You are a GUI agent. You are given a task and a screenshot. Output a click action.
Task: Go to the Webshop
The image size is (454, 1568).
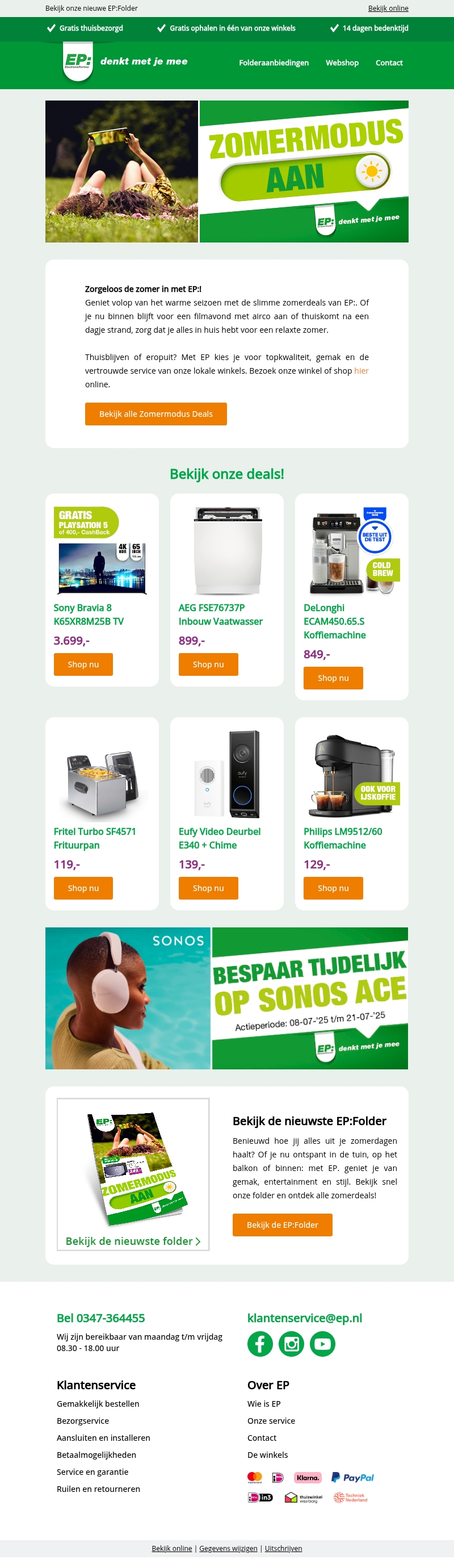(x=342, y=62)
